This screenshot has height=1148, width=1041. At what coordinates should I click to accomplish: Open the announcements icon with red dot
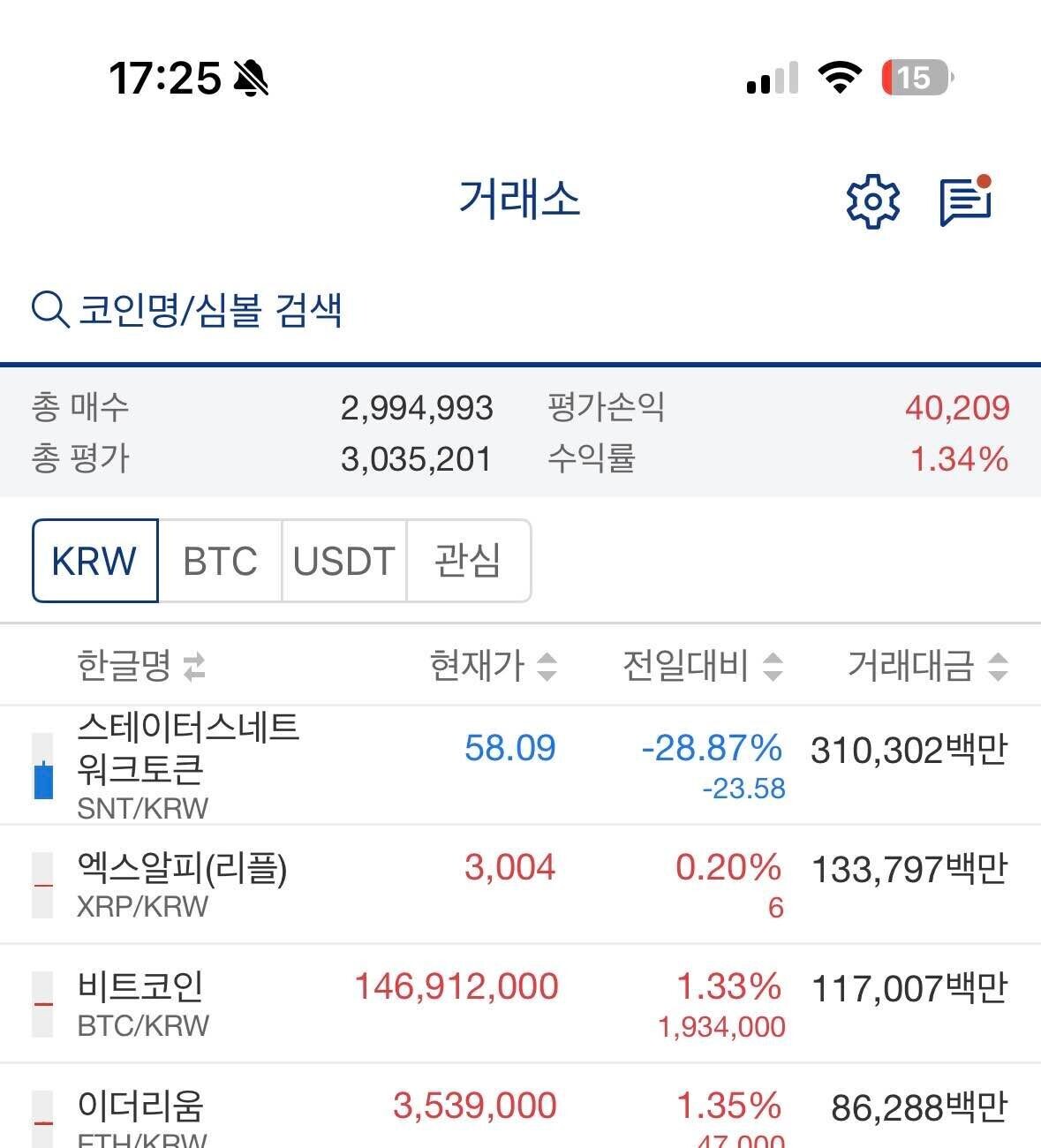coord(964,200)
